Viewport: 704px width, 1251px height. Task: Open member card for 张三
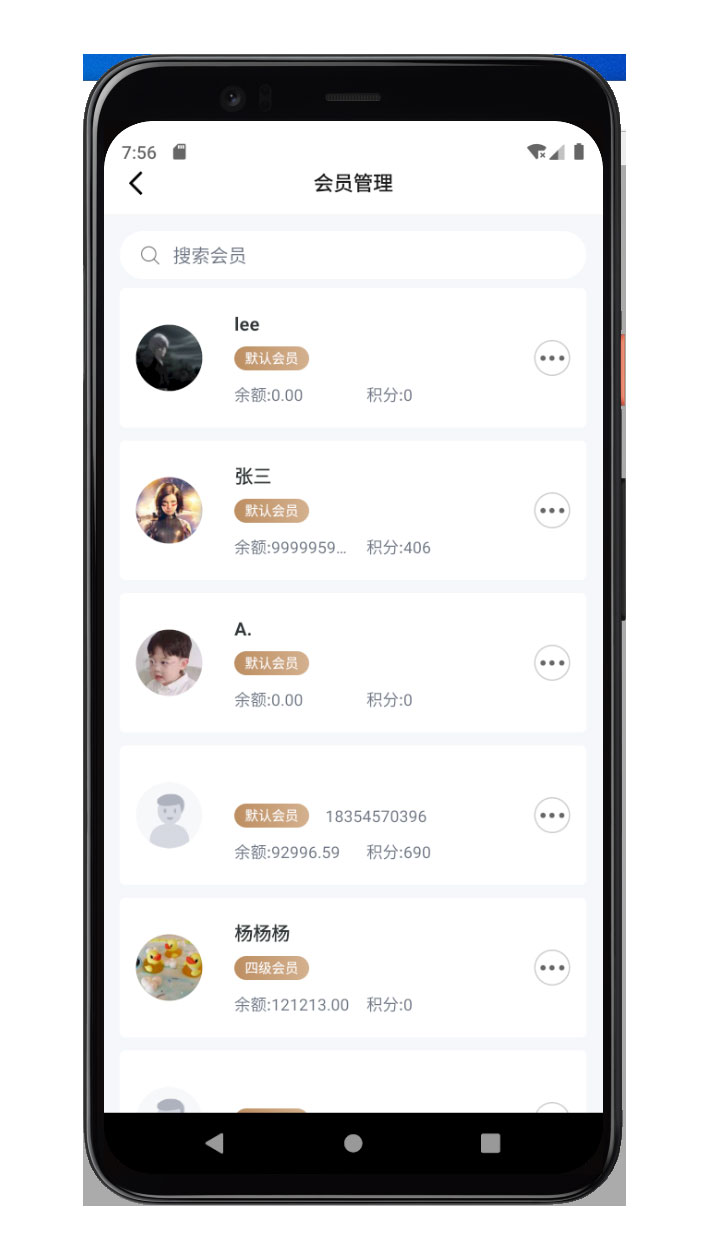tap(330, 510)
